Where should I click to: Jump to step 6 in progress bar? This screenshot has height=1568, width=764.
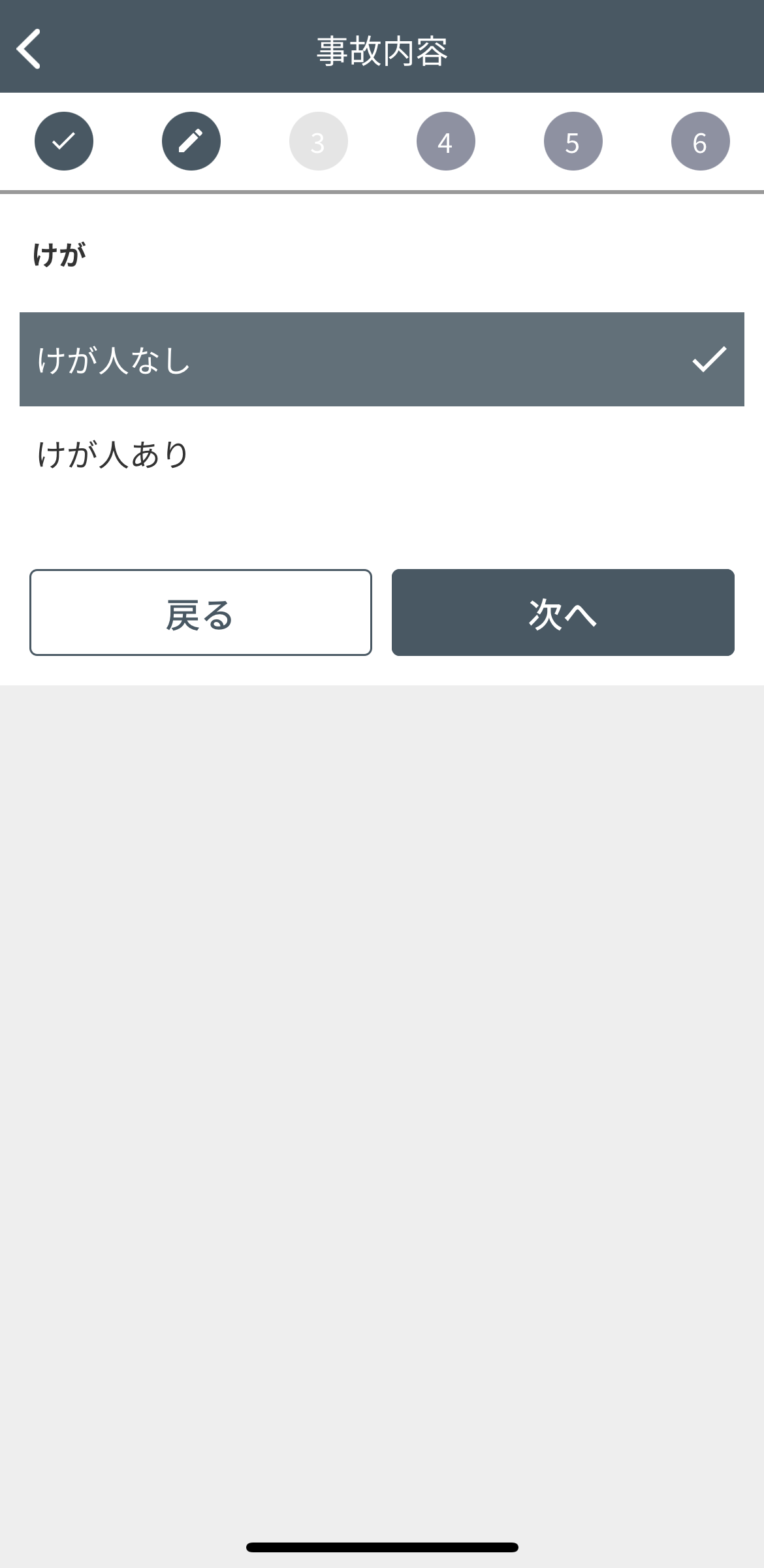[701, 141]
